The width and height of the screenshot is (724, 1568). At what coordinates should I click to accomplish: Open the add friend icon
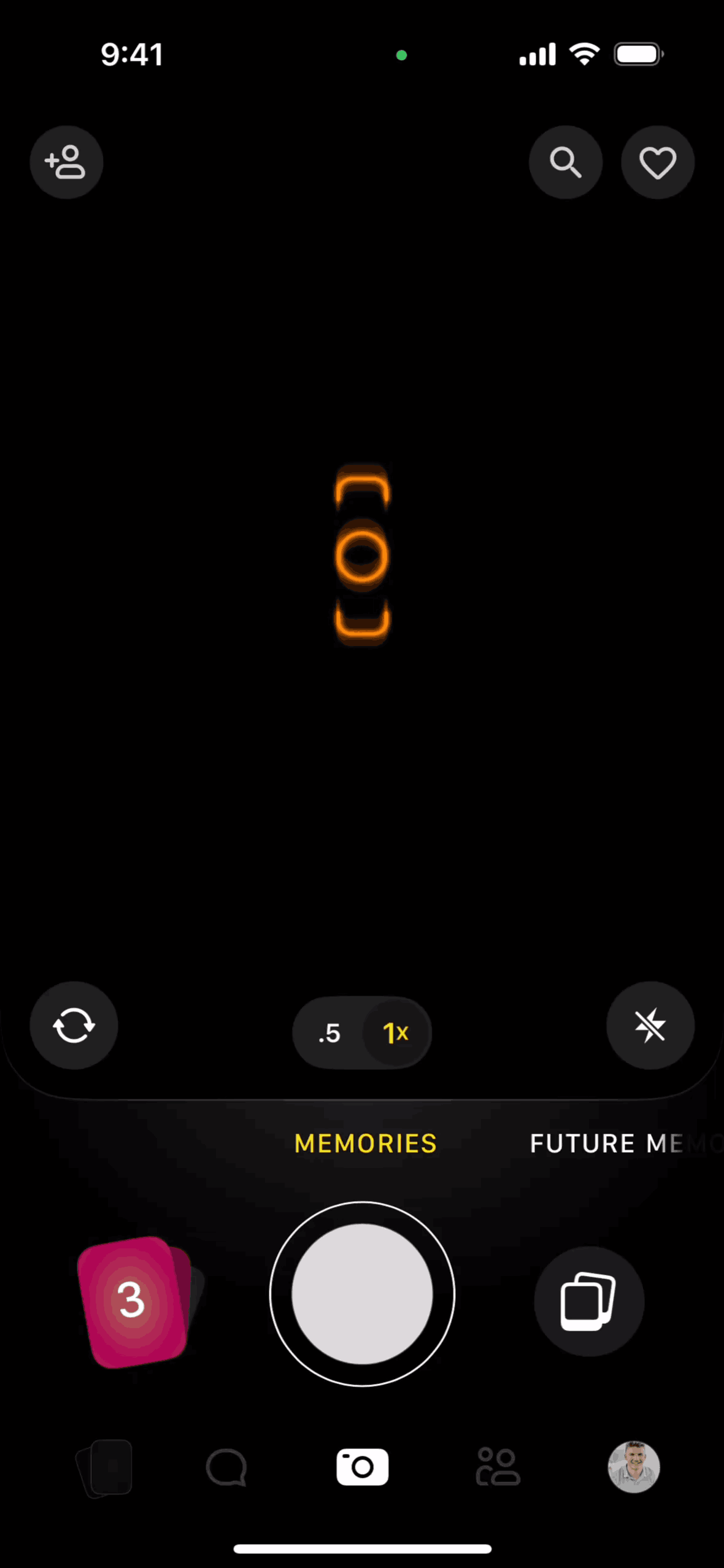click(x=66, y=163)
